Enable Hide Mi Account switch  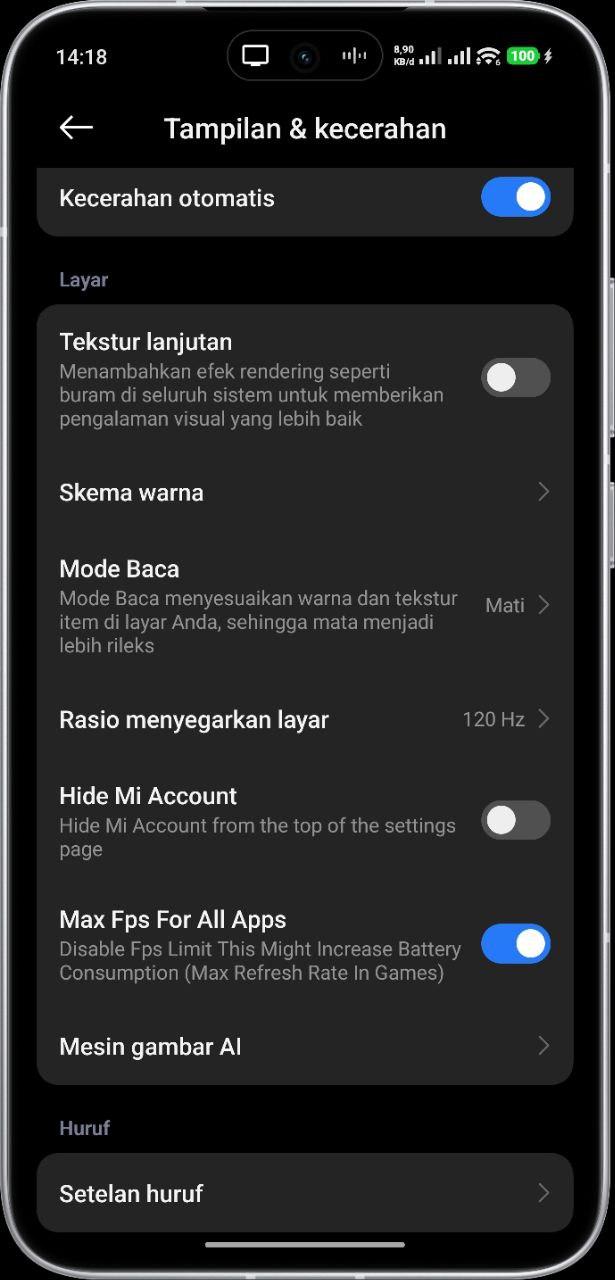click(x=515, y=820)
